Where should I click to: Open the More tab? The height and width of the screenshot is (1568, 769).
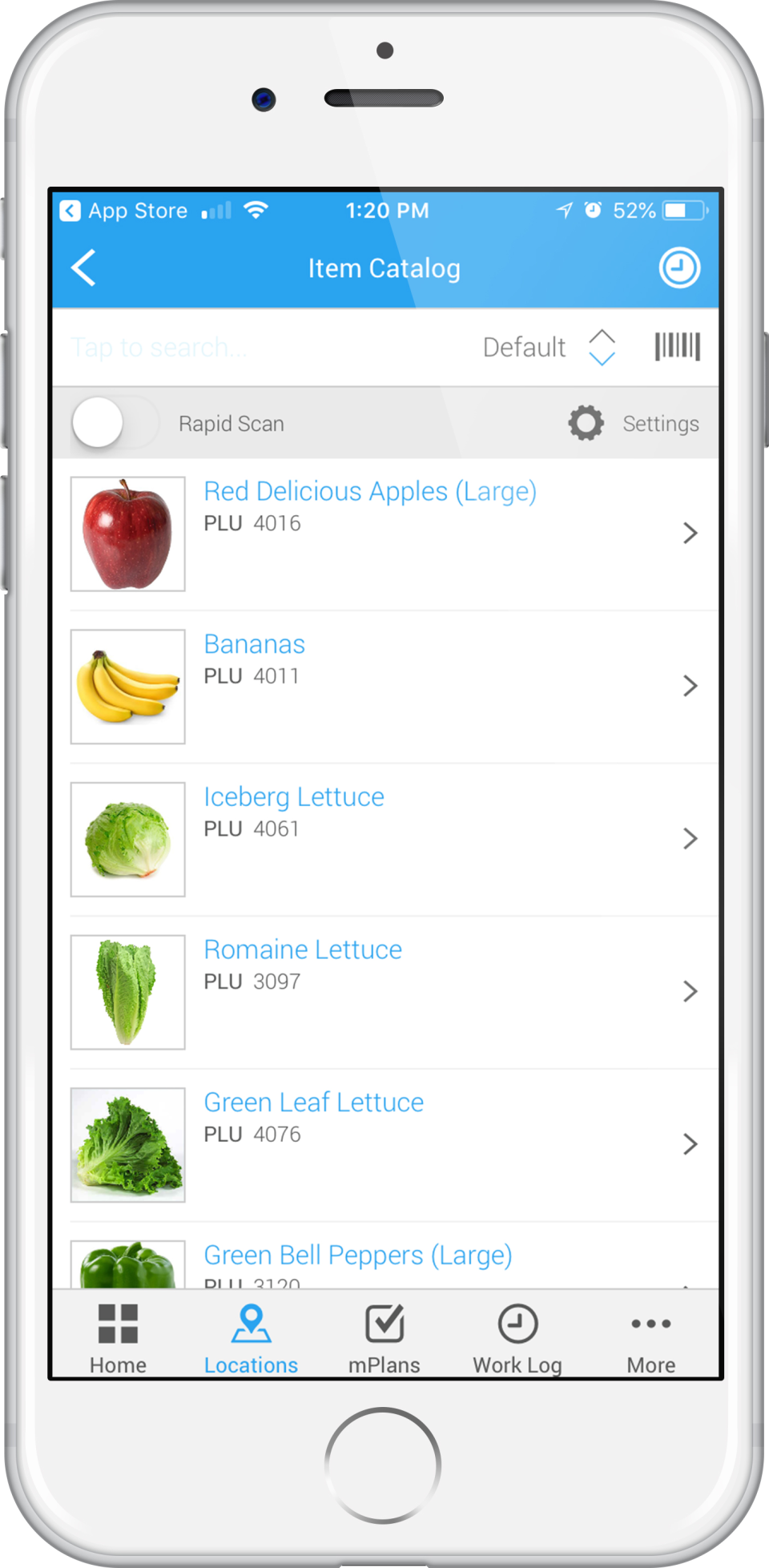point(650,1337)
